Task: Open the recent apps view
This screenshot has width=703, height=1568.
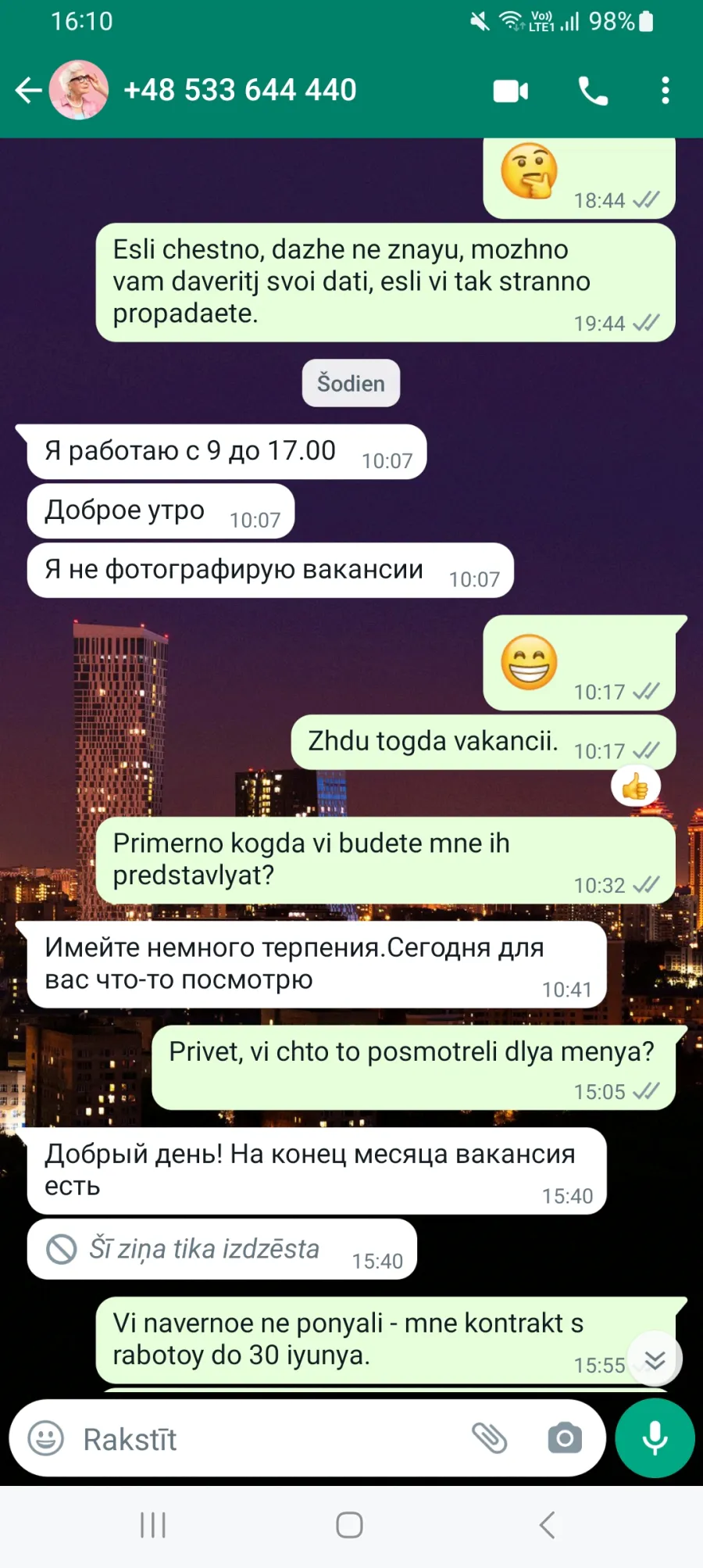Action: point(153,1525)
